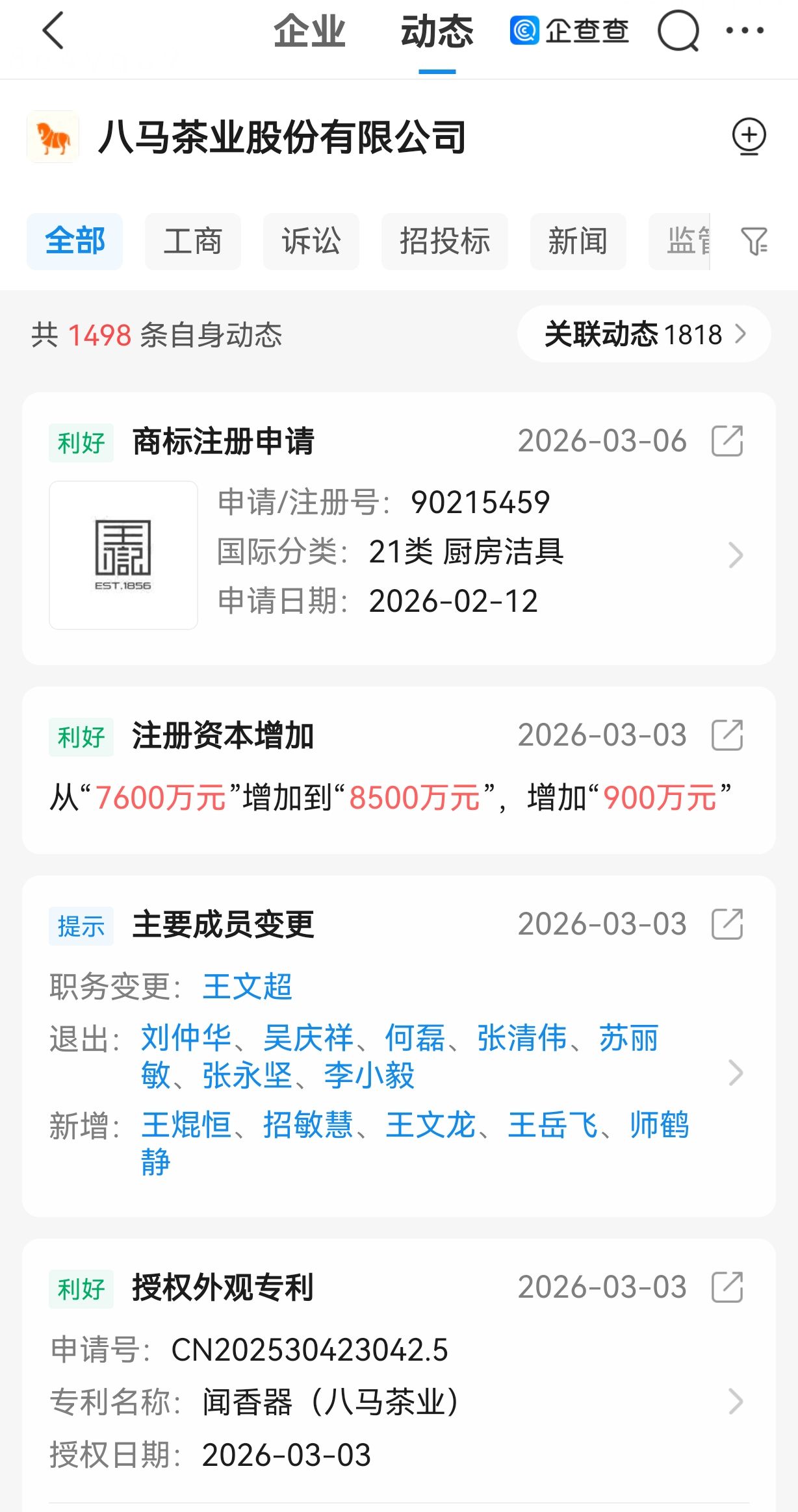Share the 授权外观专利 entry

click(x=727, y=1287)
